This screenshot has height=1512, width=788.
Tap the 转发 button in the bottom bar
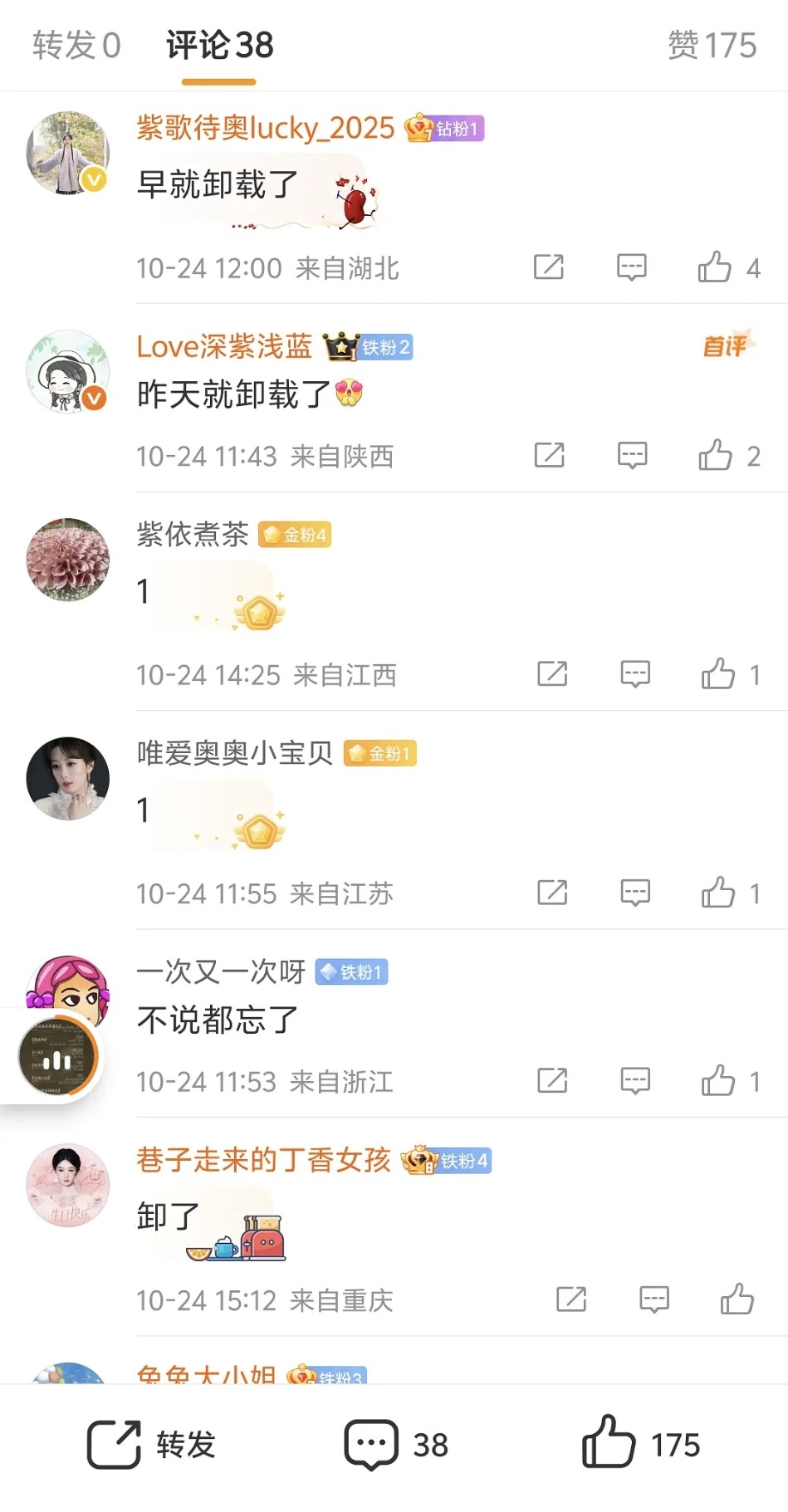click(x=151, y=1445)
